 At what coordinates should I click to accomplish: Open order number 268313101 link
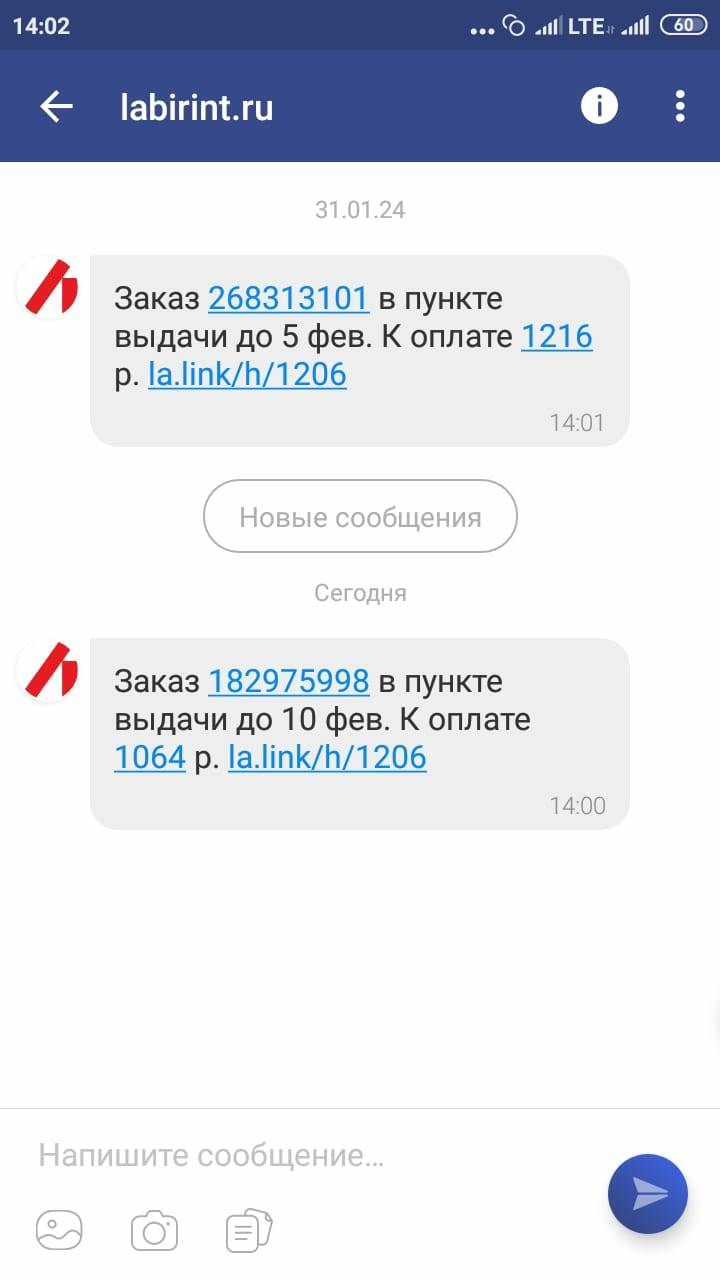pyautogui.click(x=289, y=298)
